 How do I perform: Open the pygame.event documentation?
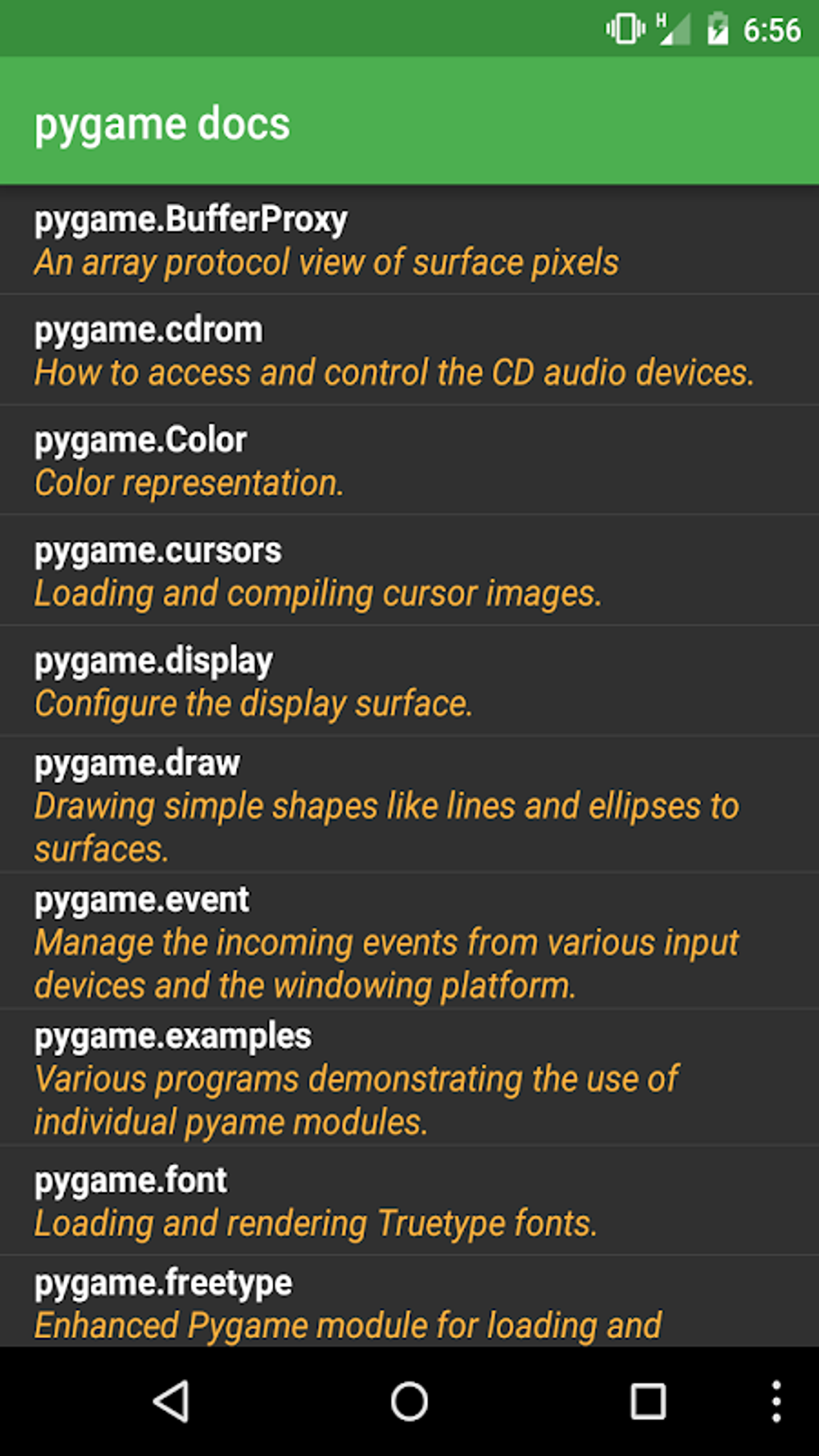(409, 941)
